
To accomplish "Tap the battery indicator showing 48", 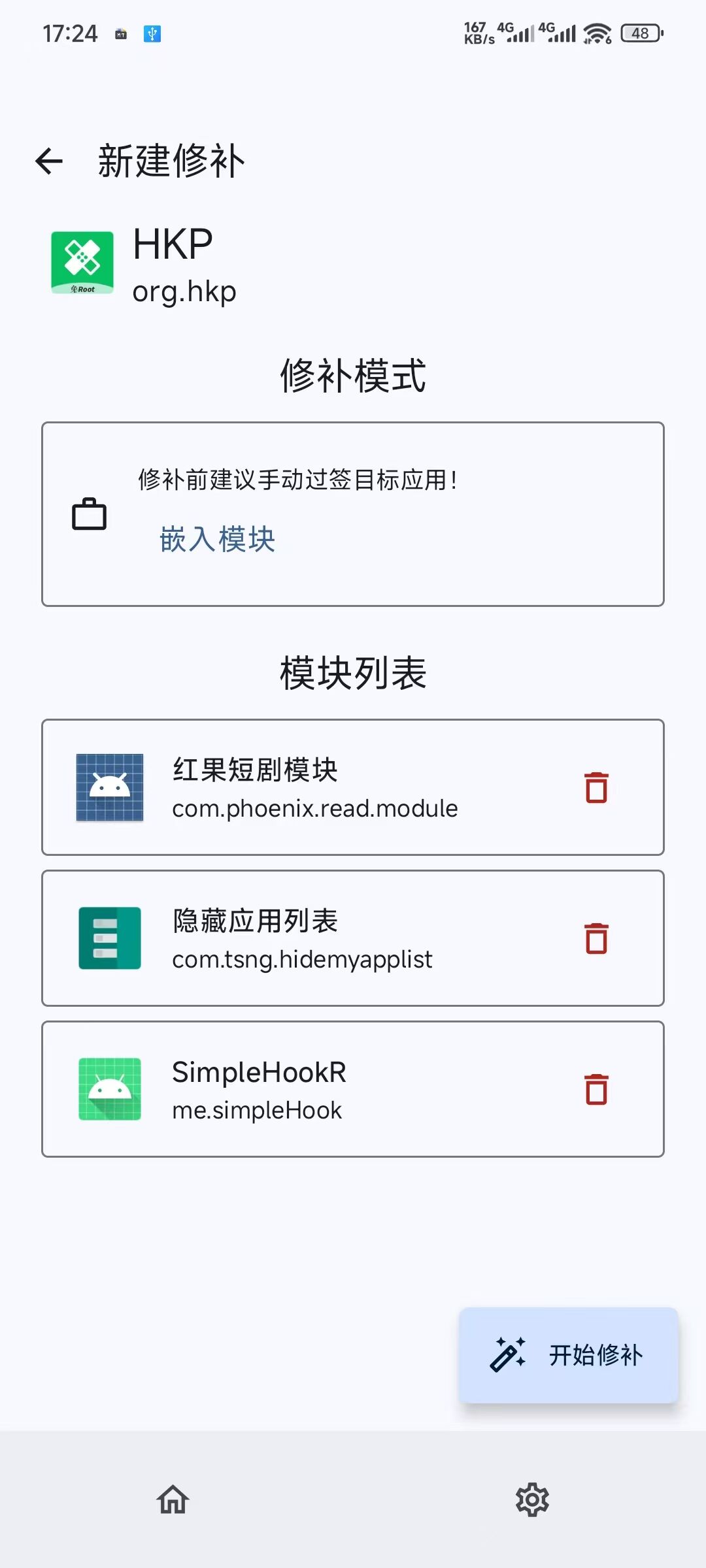I will click(639, 33).
